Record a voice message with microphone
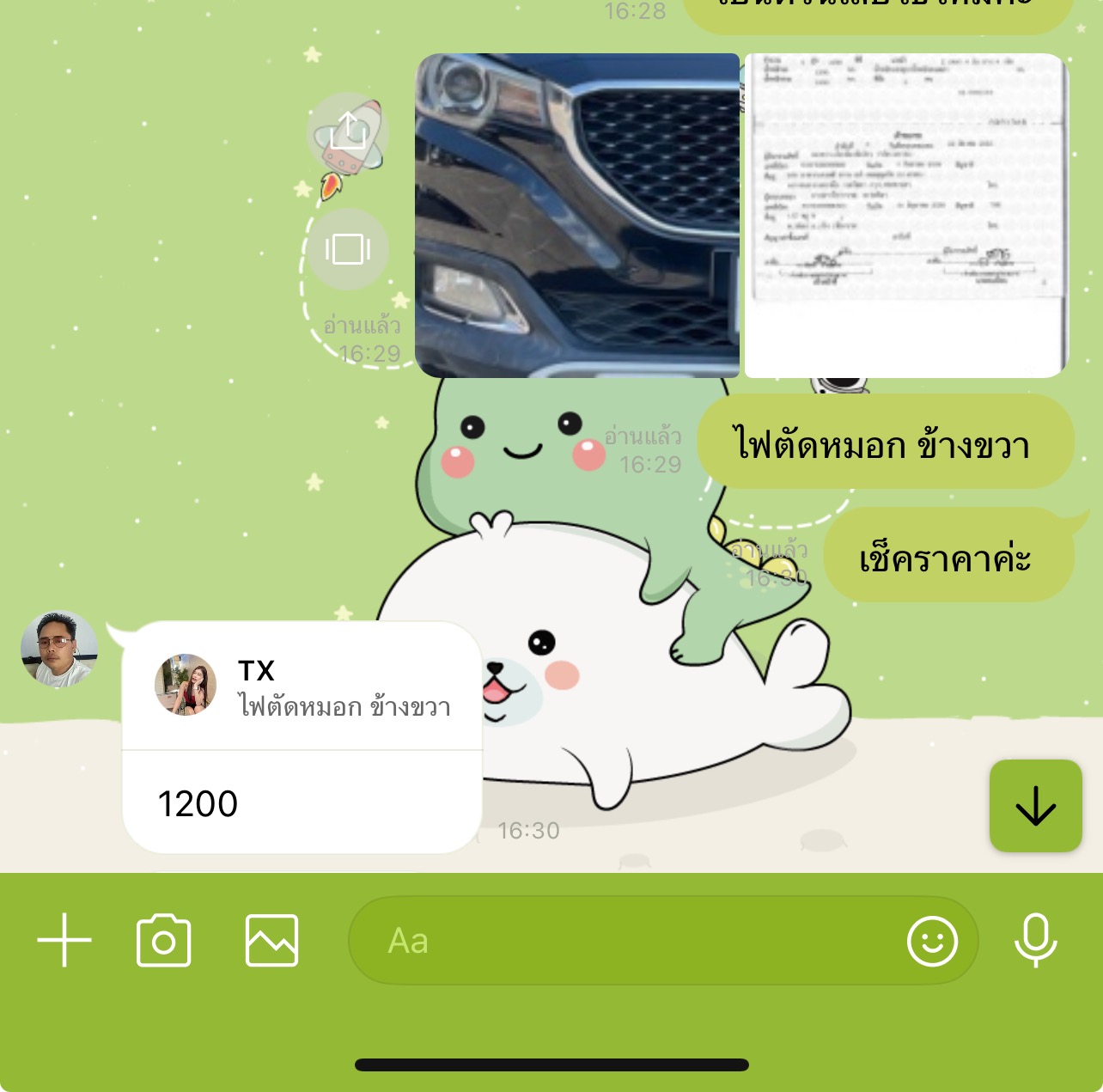Viewport: 1103px width, 1092px height. [x=1035, y=940]
